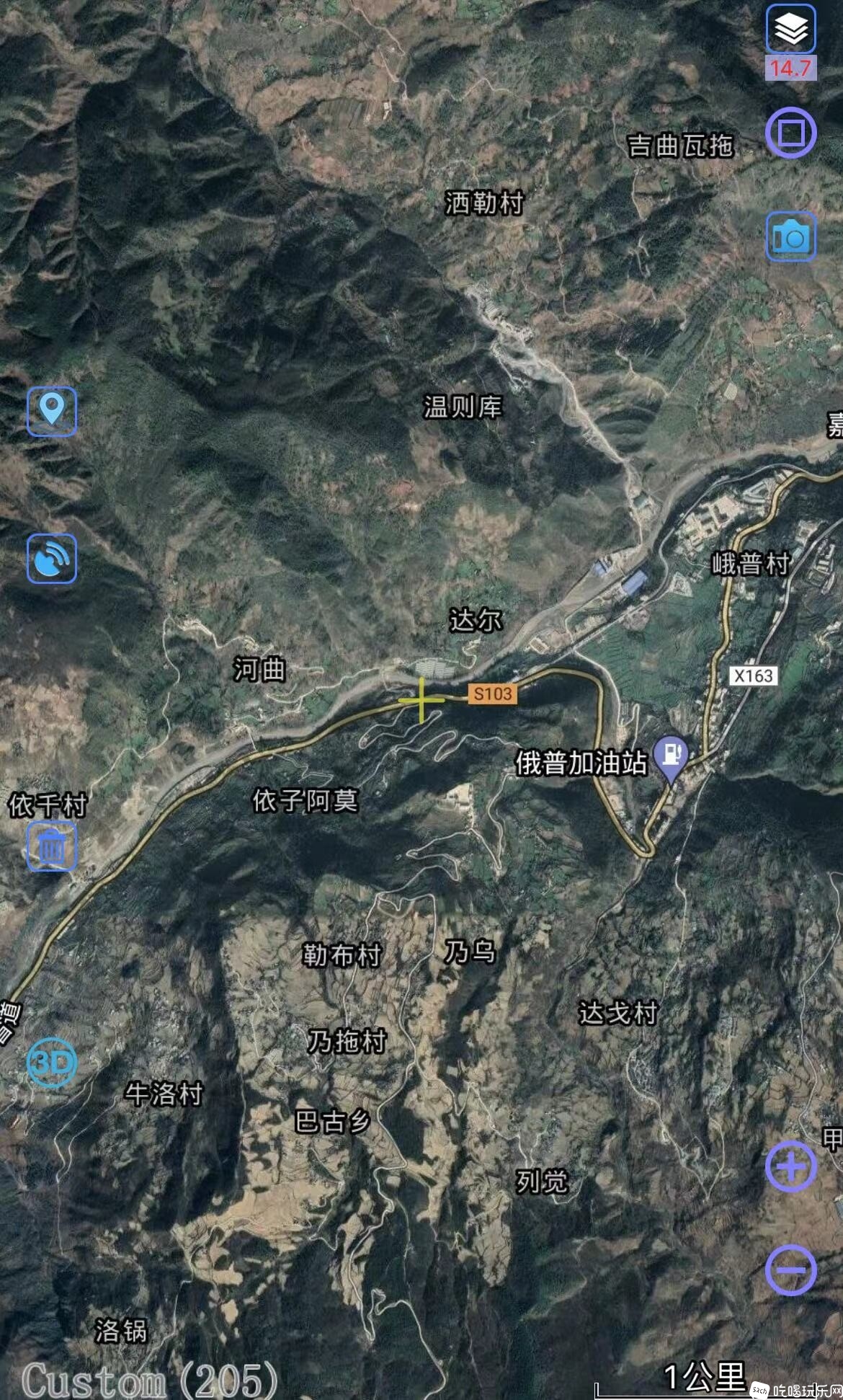Screen dimensions: 843x1400
Task: Tap the square frame selection button
Action: 790,133
